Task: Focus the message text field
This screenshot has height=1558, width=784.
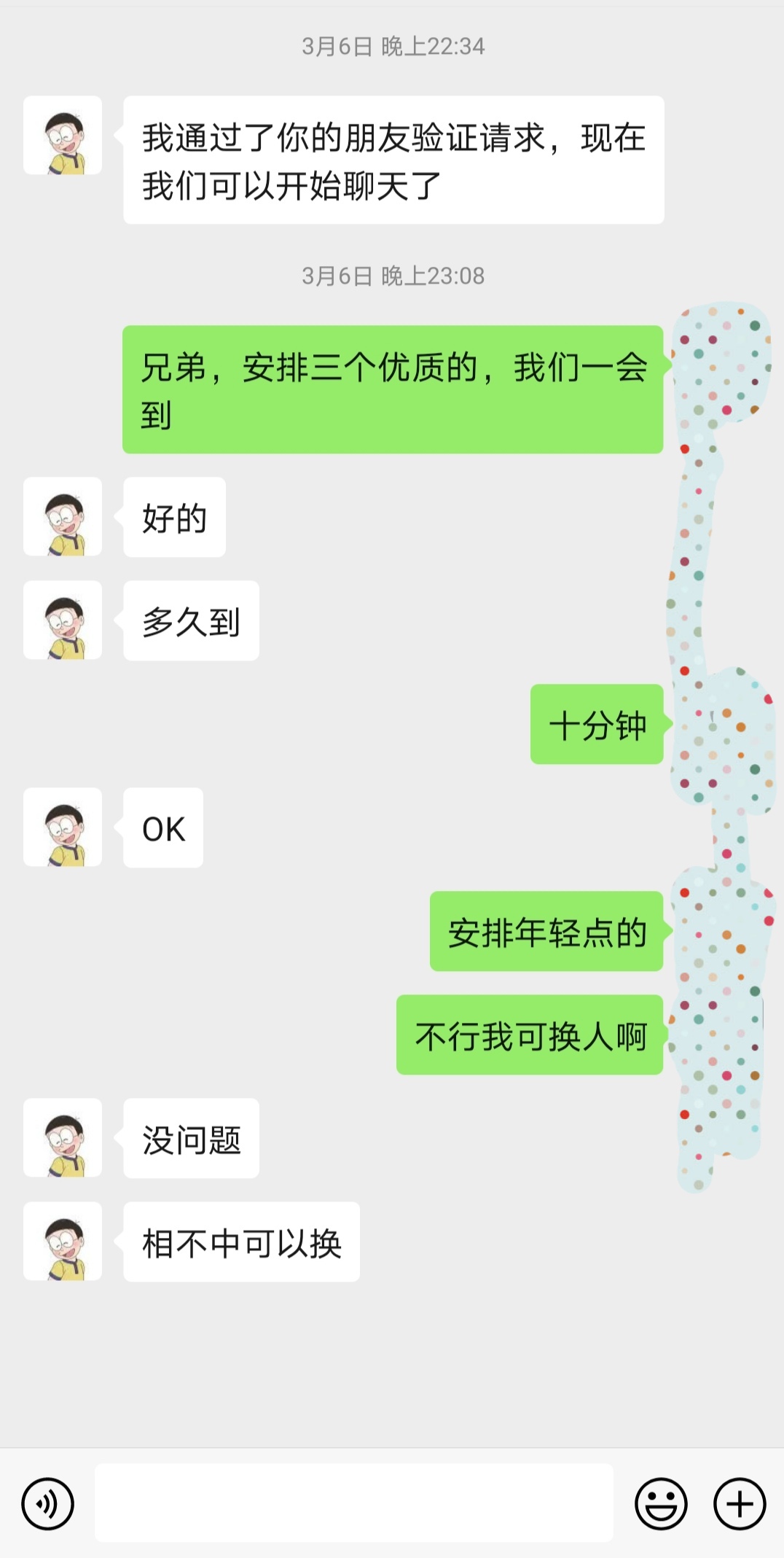Action: 353,1503
